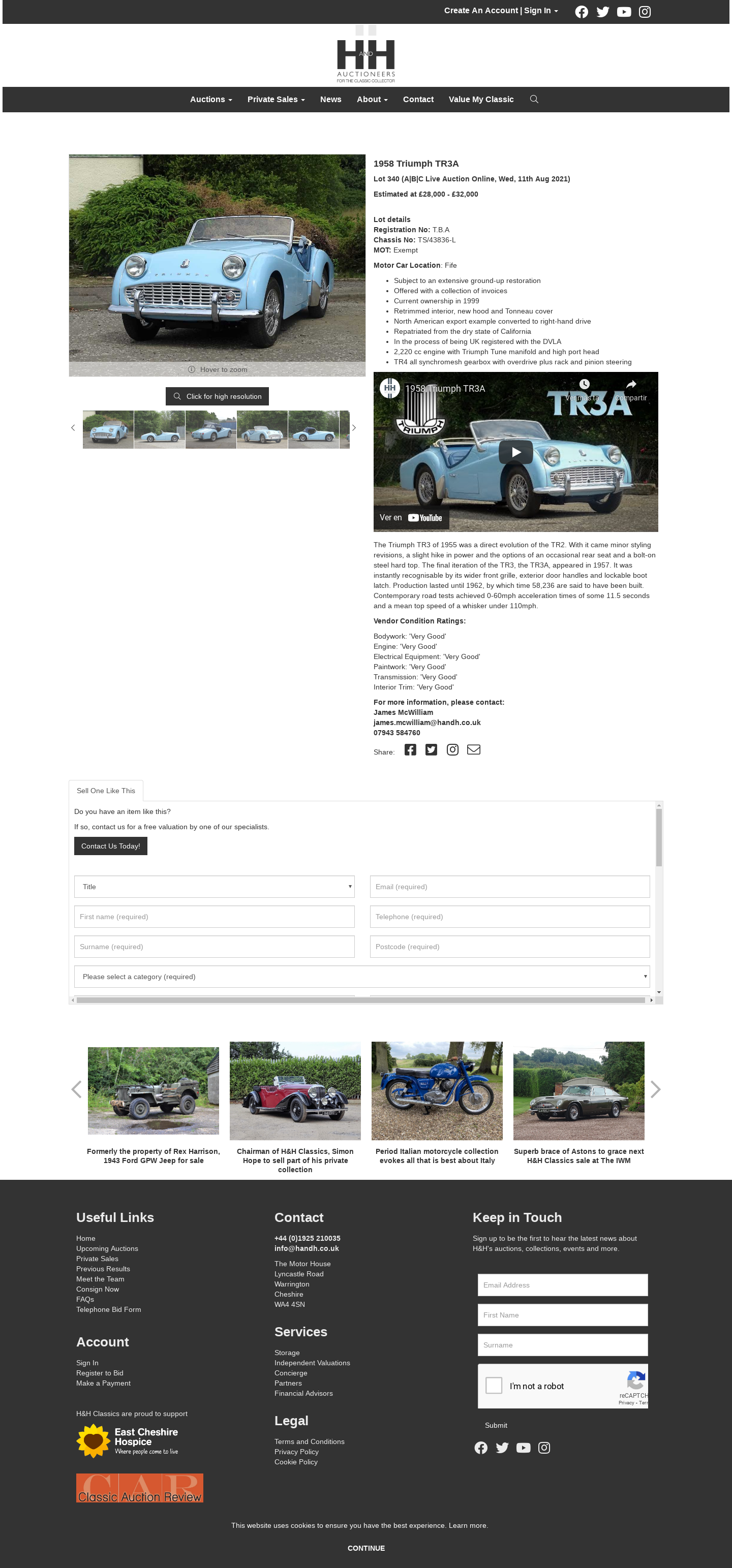The width and height of the screenshot is (732, 1568).
Task: Dismiss cookie notice with CONTINUE
Action: click(x=365, y=1548)
